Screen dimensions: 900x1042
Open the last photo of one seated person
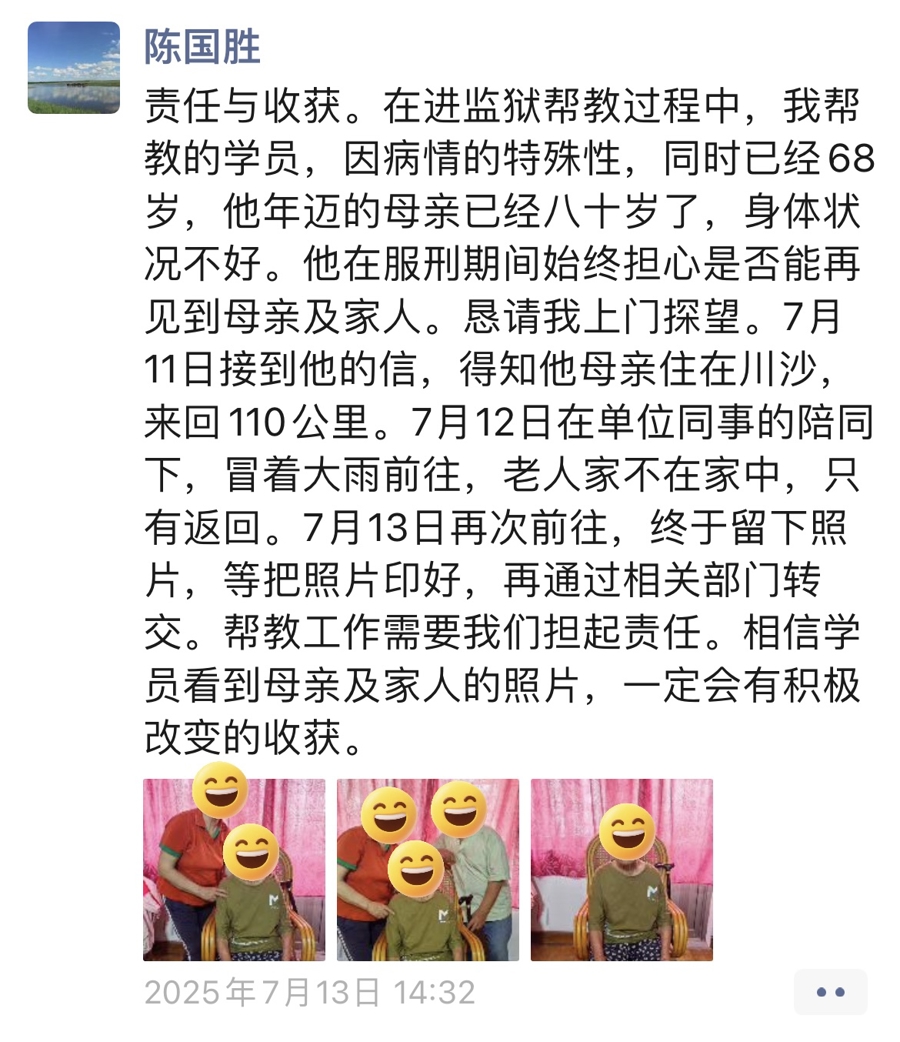click(621, 869)
